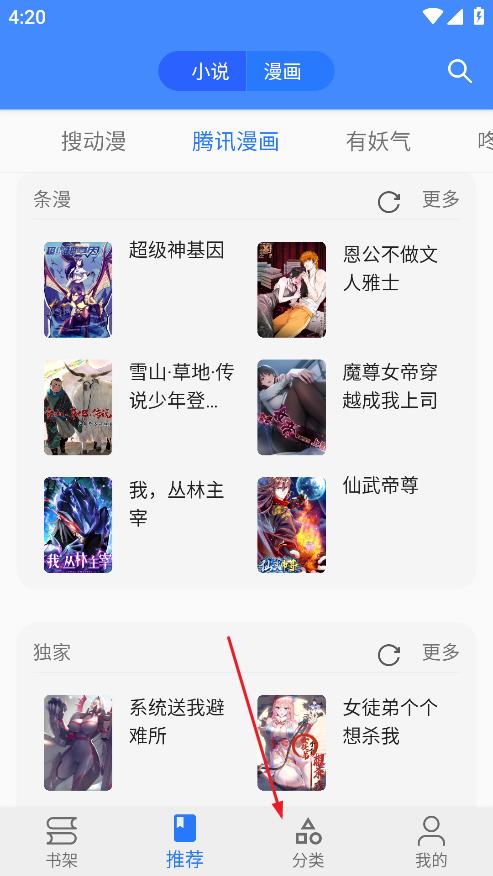Switch to the 有妖气 source tab
This screenshot has width=493, height=876.
point(378,141)
